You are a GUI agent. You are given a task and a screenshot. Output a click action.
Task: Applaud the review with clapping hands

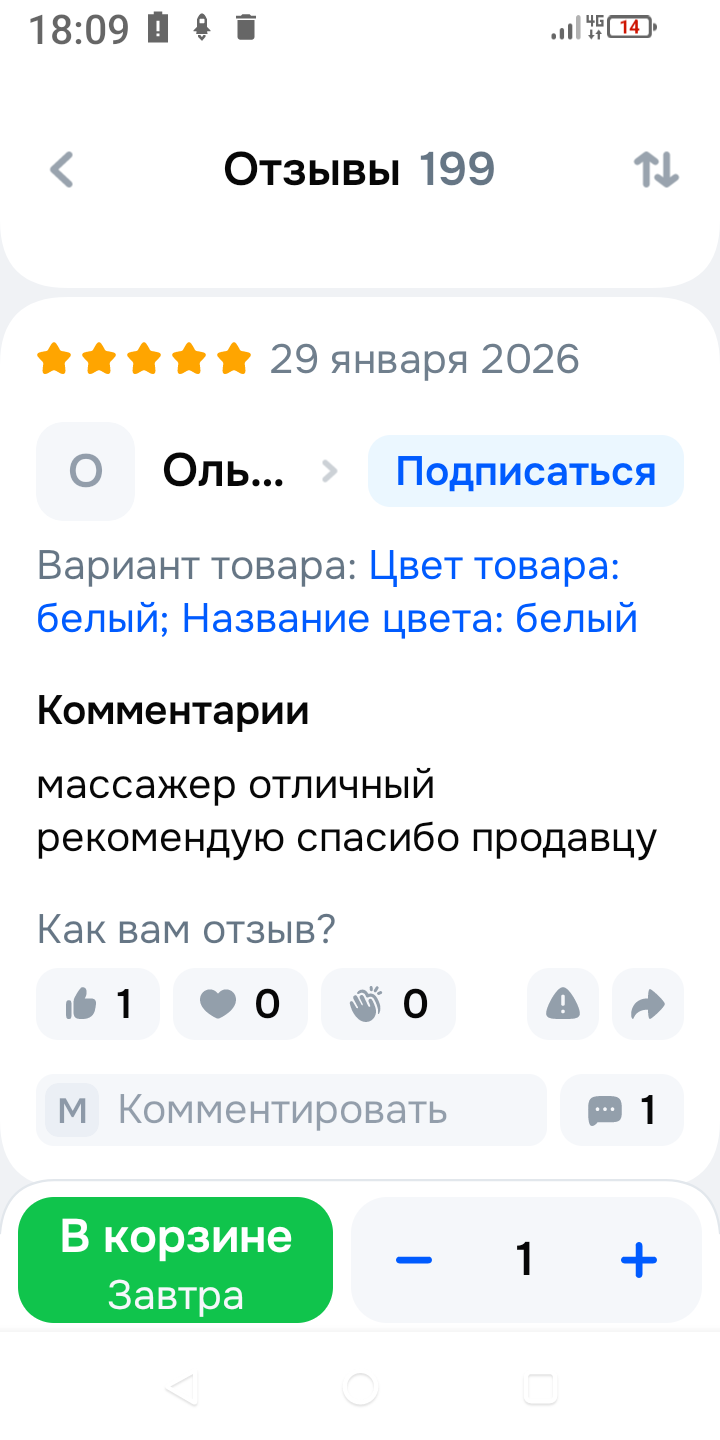(388, 1003)
